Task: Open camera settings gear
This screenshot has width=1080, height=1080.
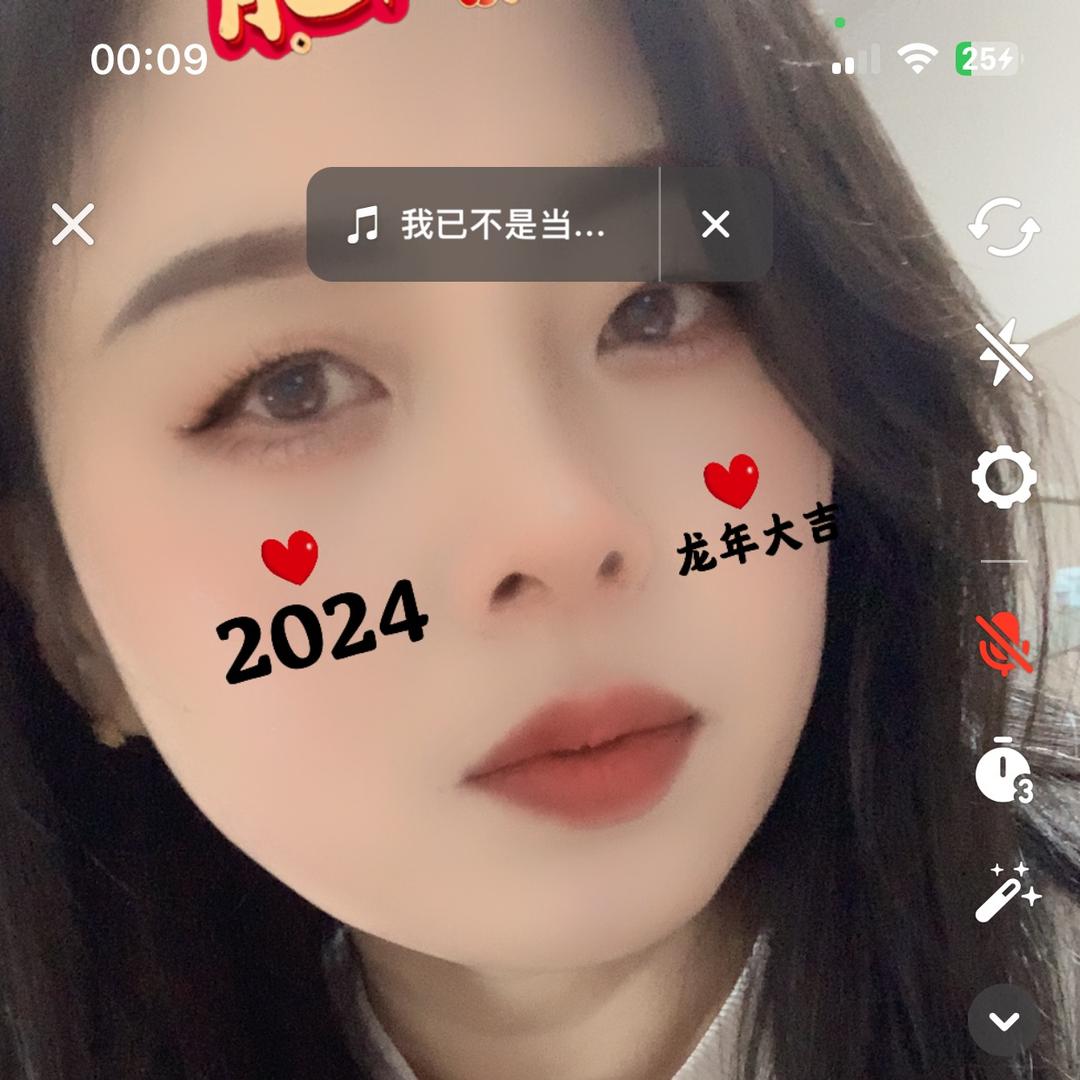Action: coord(1004,477)
